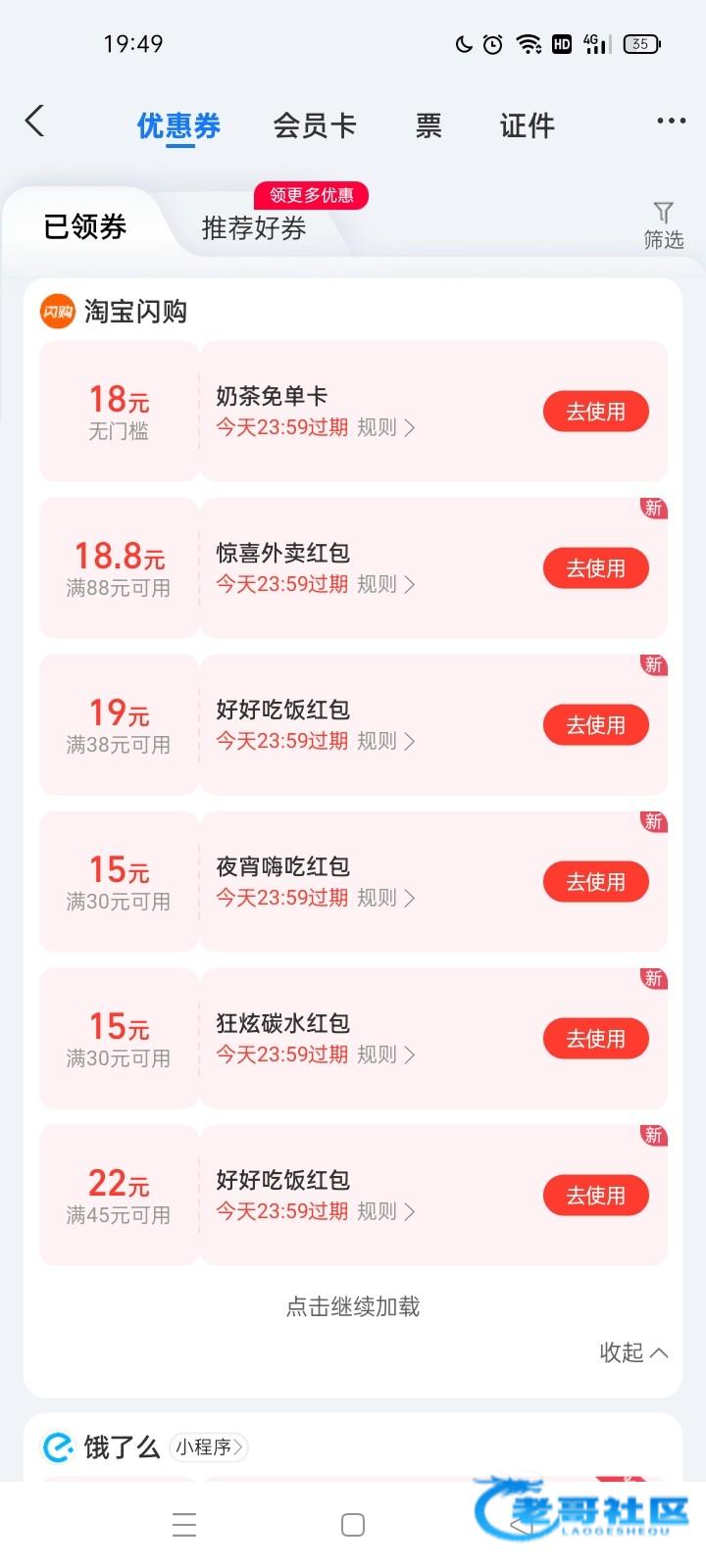Tap 去使用 on 夜宵嗨吃红包
This screenshot has width=706, height=1568.
point(596,882)
